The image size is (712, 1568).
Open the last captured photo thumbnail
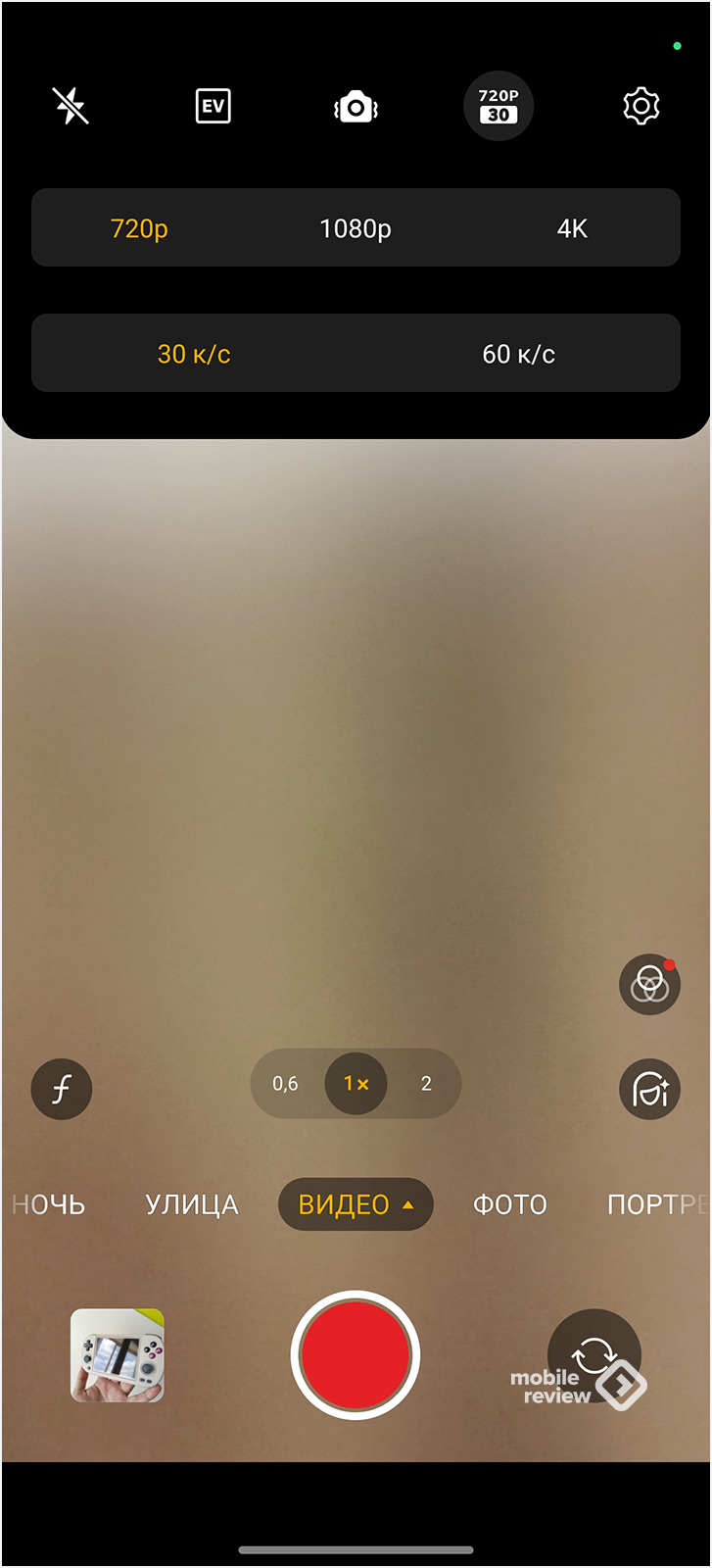pyautogui.click(x=118, y=1355)
